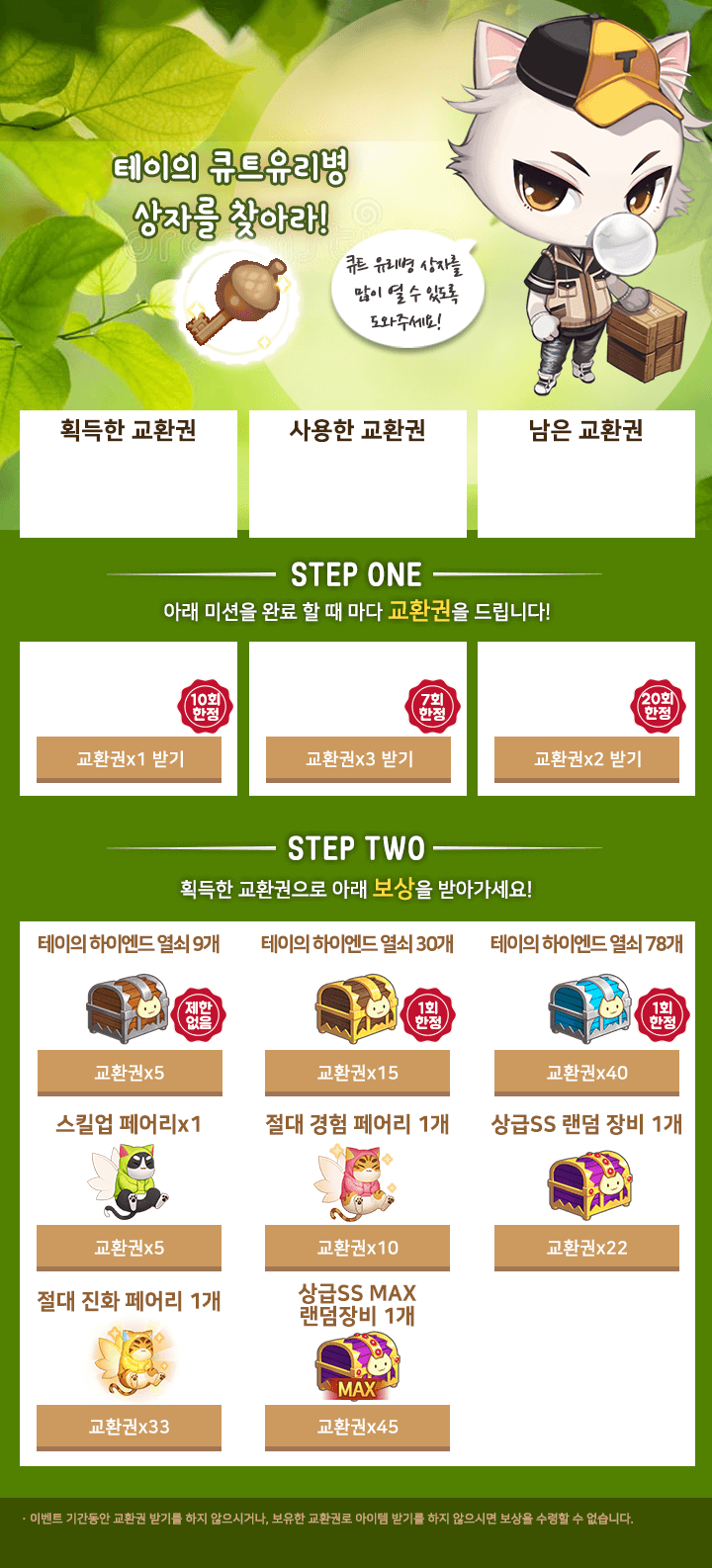712x1568 pixels.
Task: Tap the 교환권x3 받기 button
Action: pos(358,759)
